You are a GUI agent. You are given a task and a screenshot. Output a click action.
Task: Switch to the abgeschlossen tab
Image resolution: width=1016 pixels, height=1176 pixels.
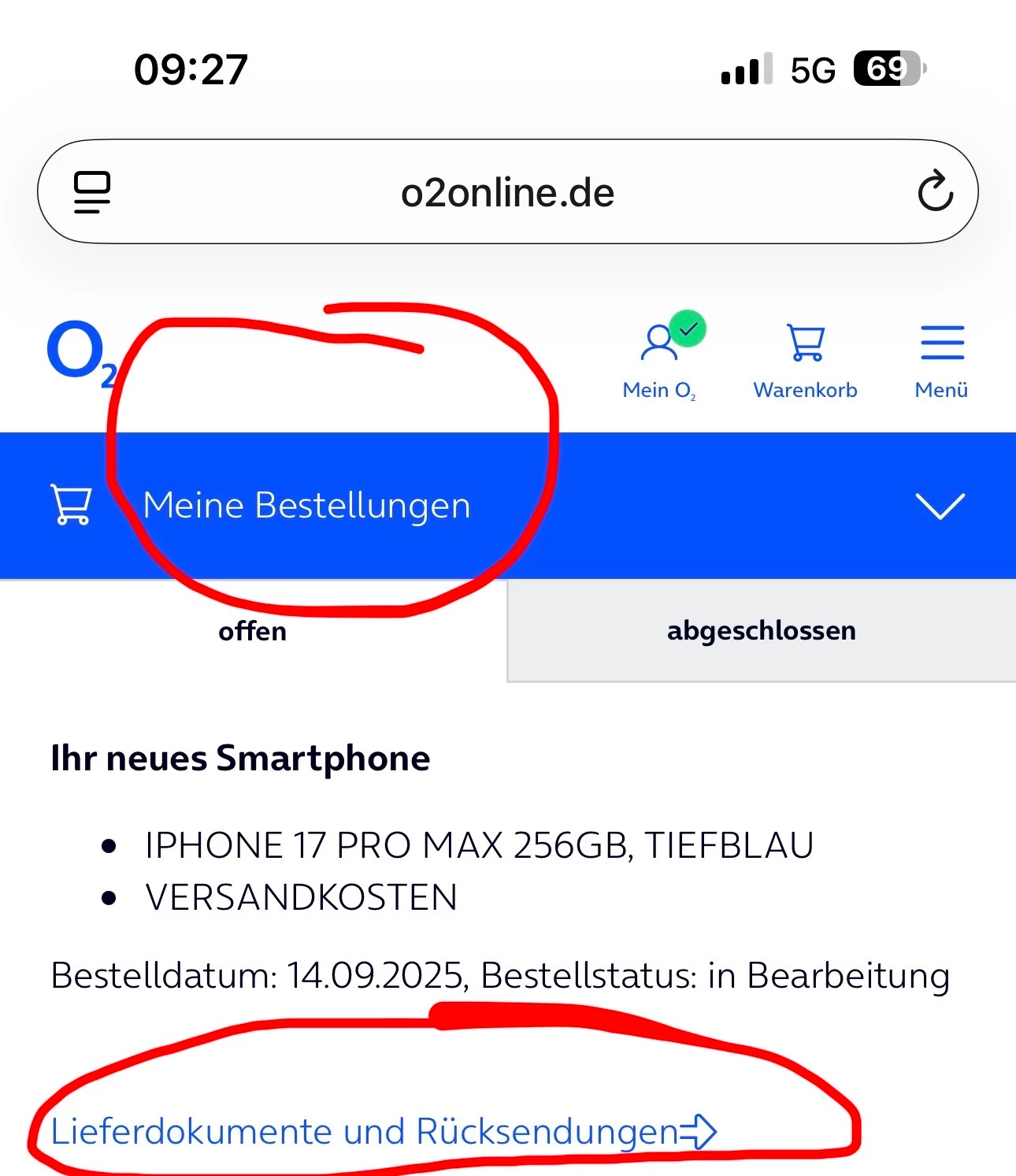(761, 631)
